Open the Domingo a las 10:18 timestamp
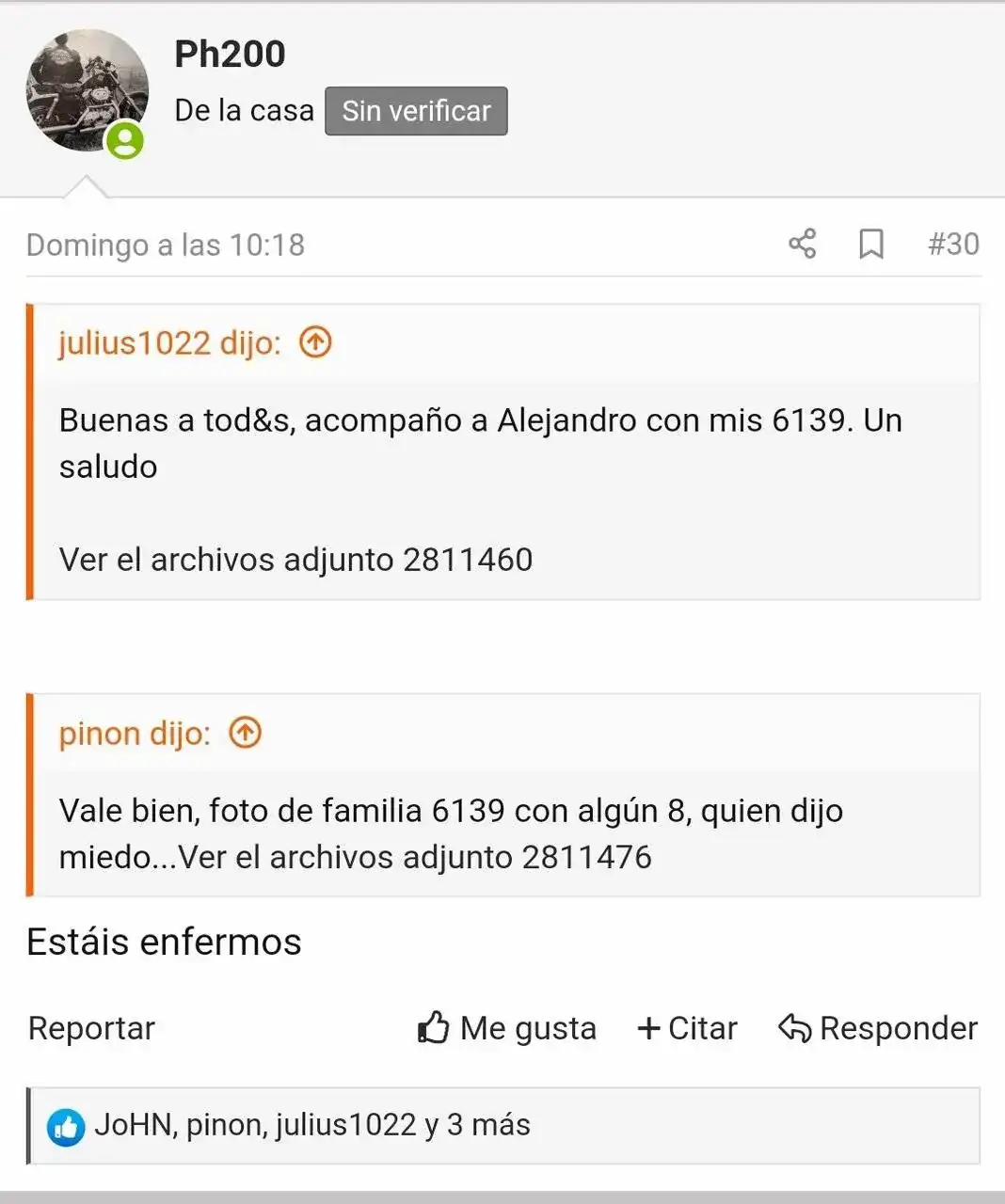This screenshot has width=1005, height=1204. 166,246
